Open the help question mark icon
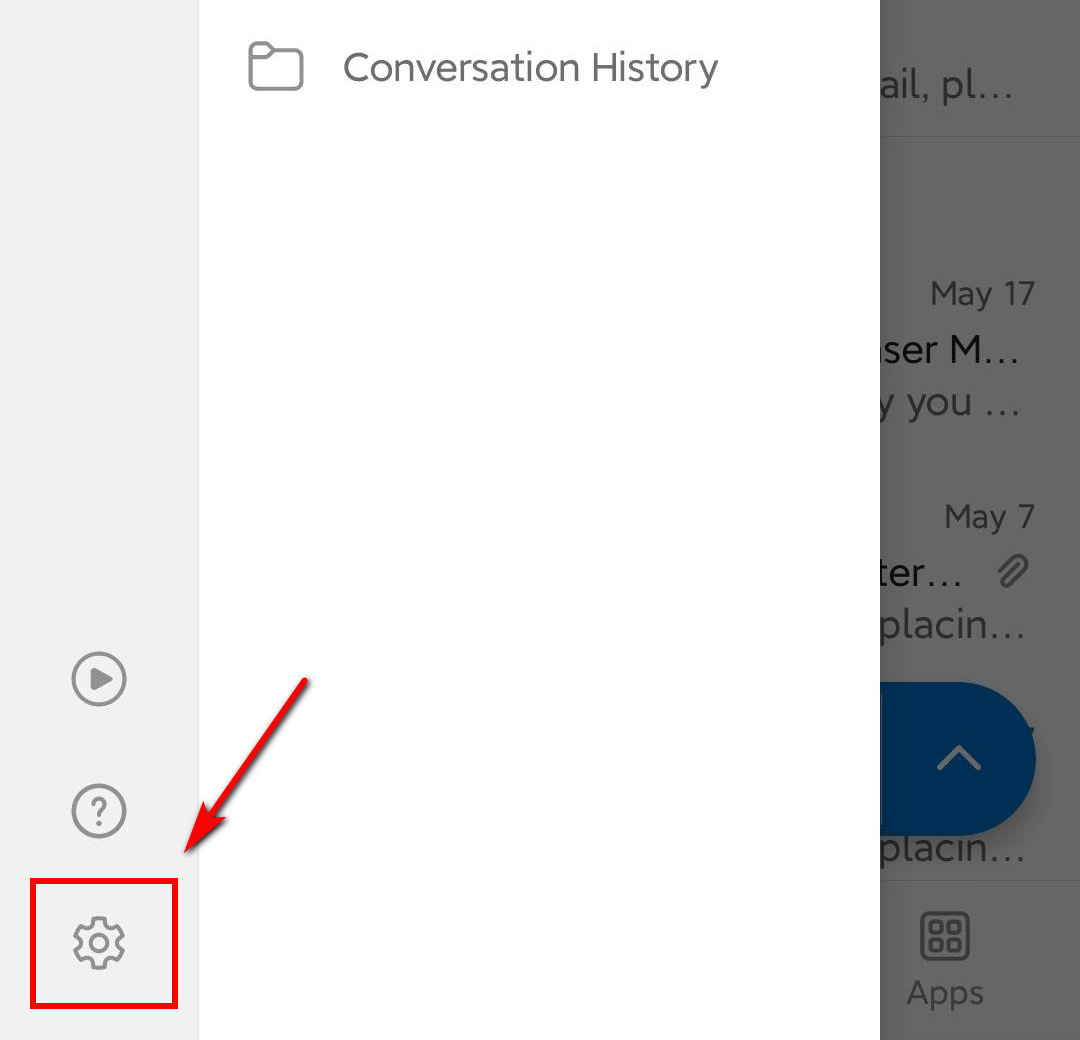 point(99,810)
